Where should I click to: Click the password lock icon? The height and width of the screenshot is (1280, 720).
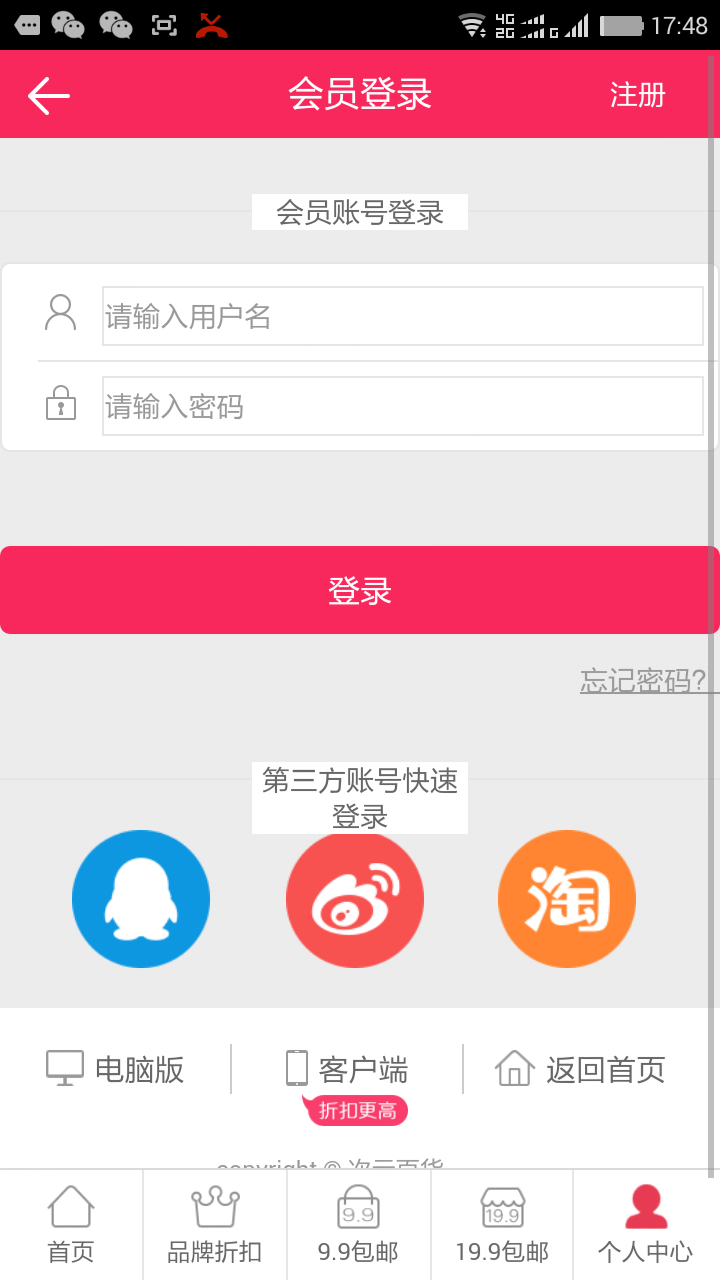click(62, 404)
